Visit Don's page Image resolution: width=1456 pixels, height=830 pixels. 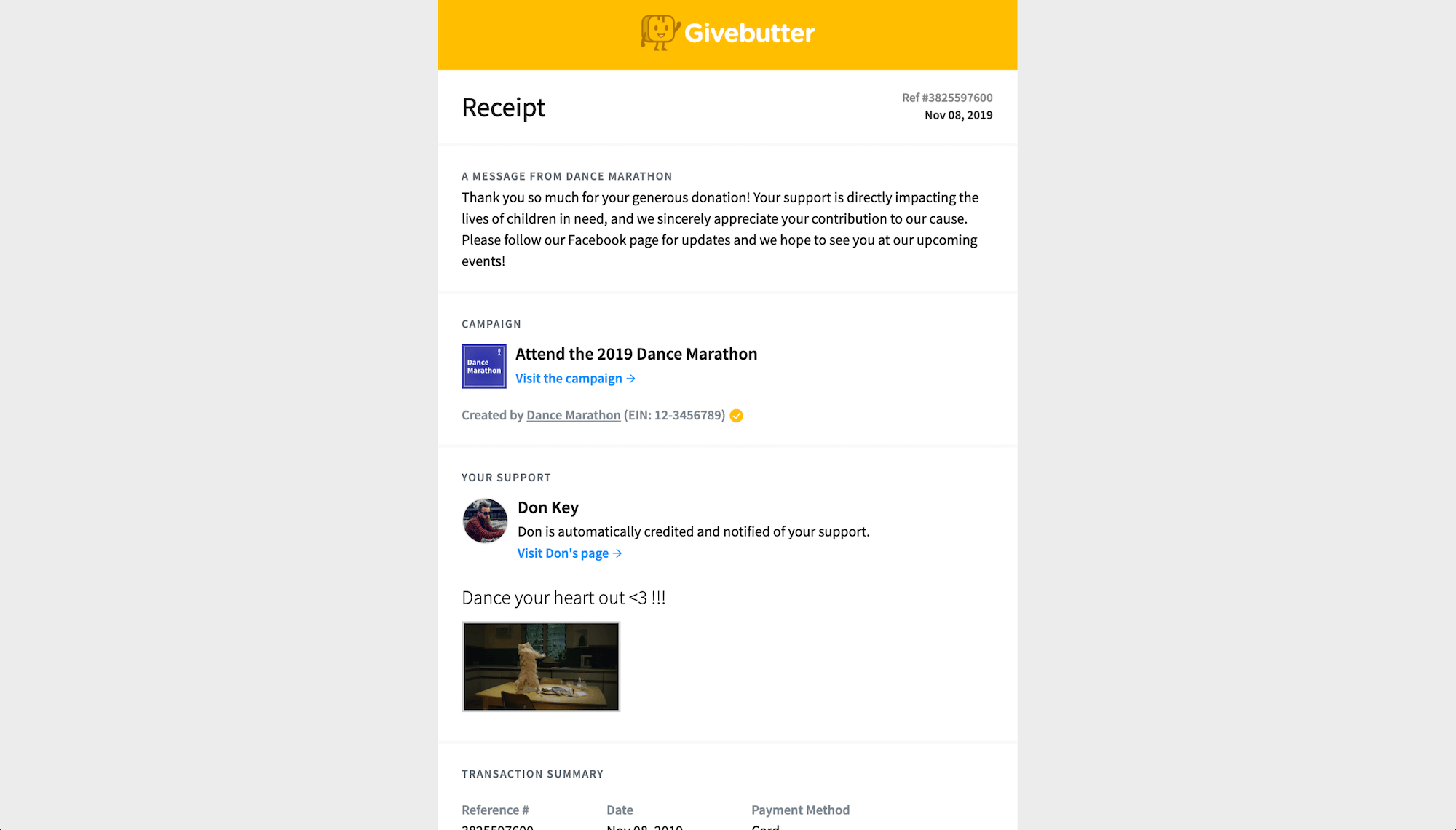(569, 553)
